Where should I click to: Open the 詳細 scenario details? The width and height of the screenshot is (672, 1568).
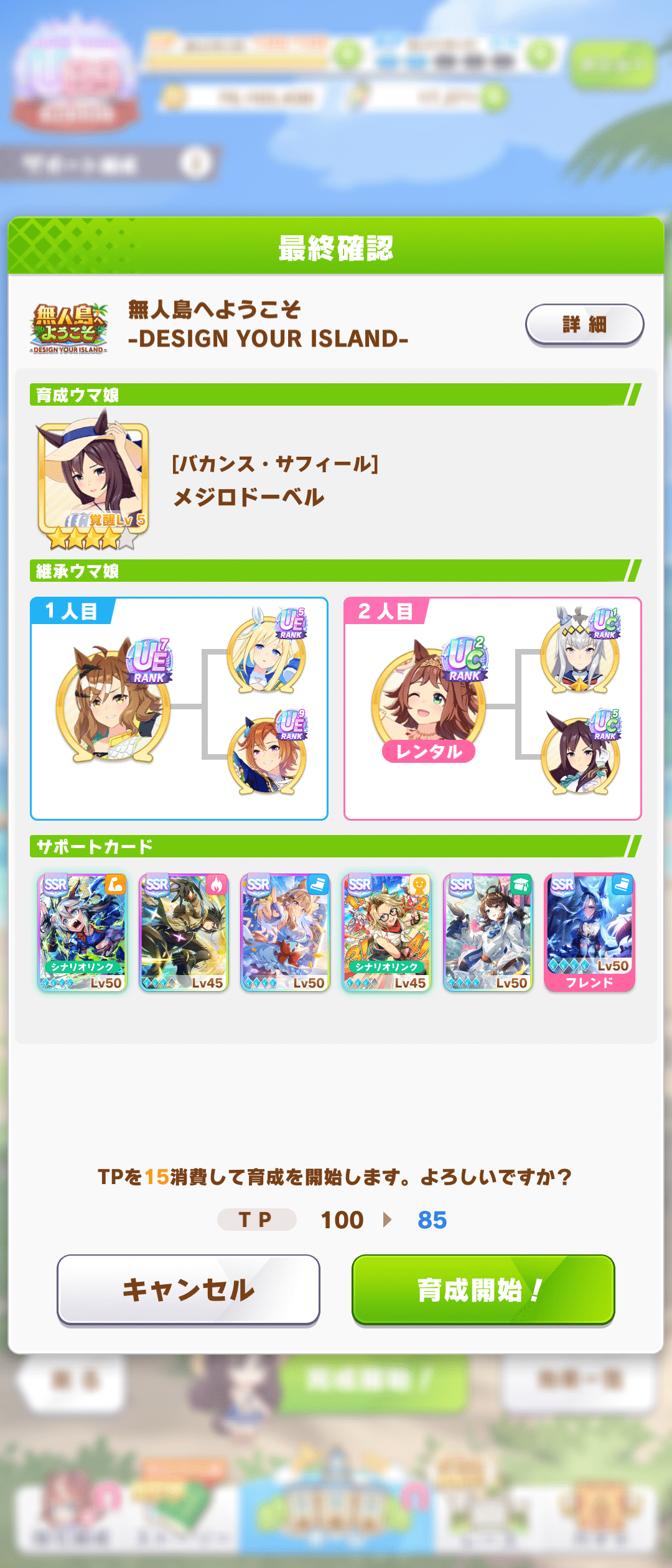[x=584, y=324]
